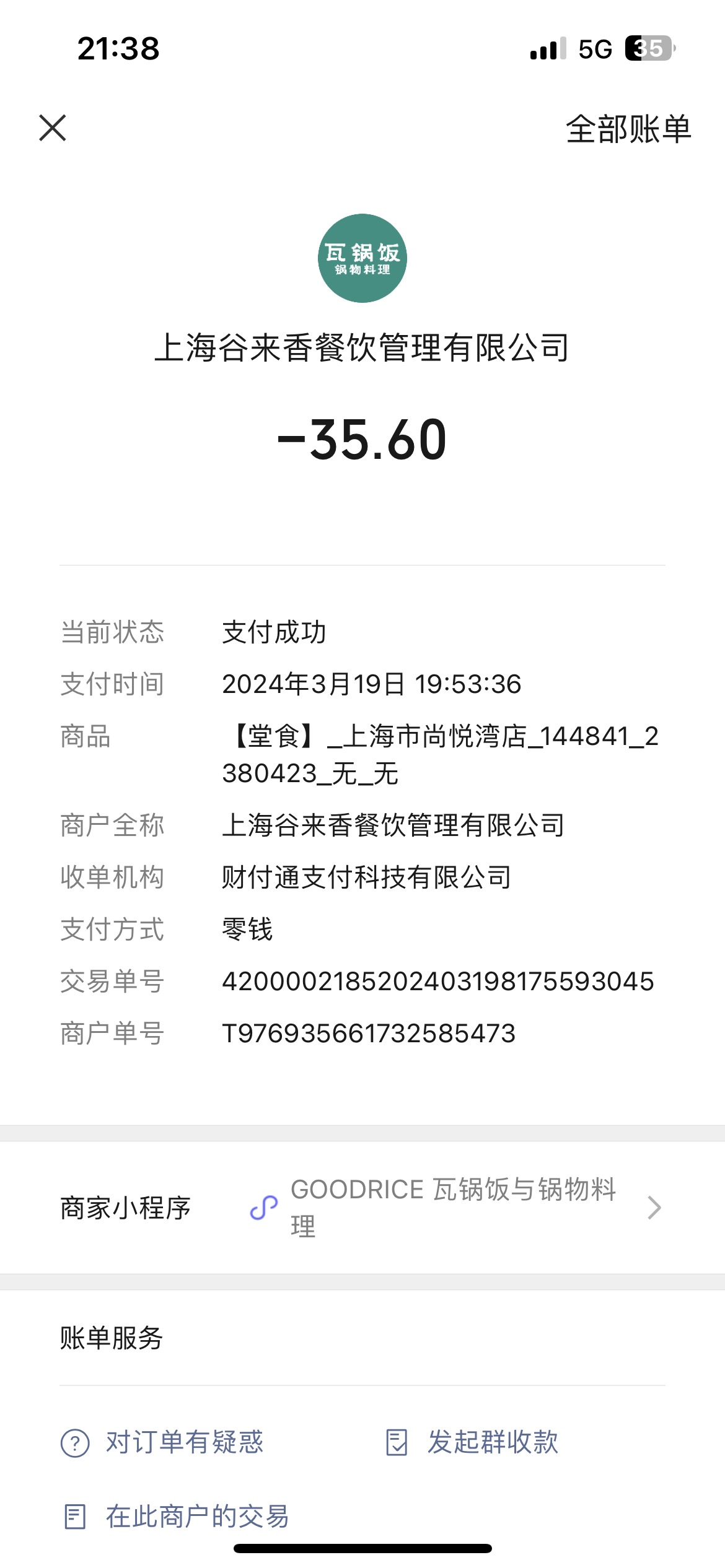
Task: Open the GOODRICE 瓦锅饭与锅物料理 mini program
Action: tap(362, 1208)
